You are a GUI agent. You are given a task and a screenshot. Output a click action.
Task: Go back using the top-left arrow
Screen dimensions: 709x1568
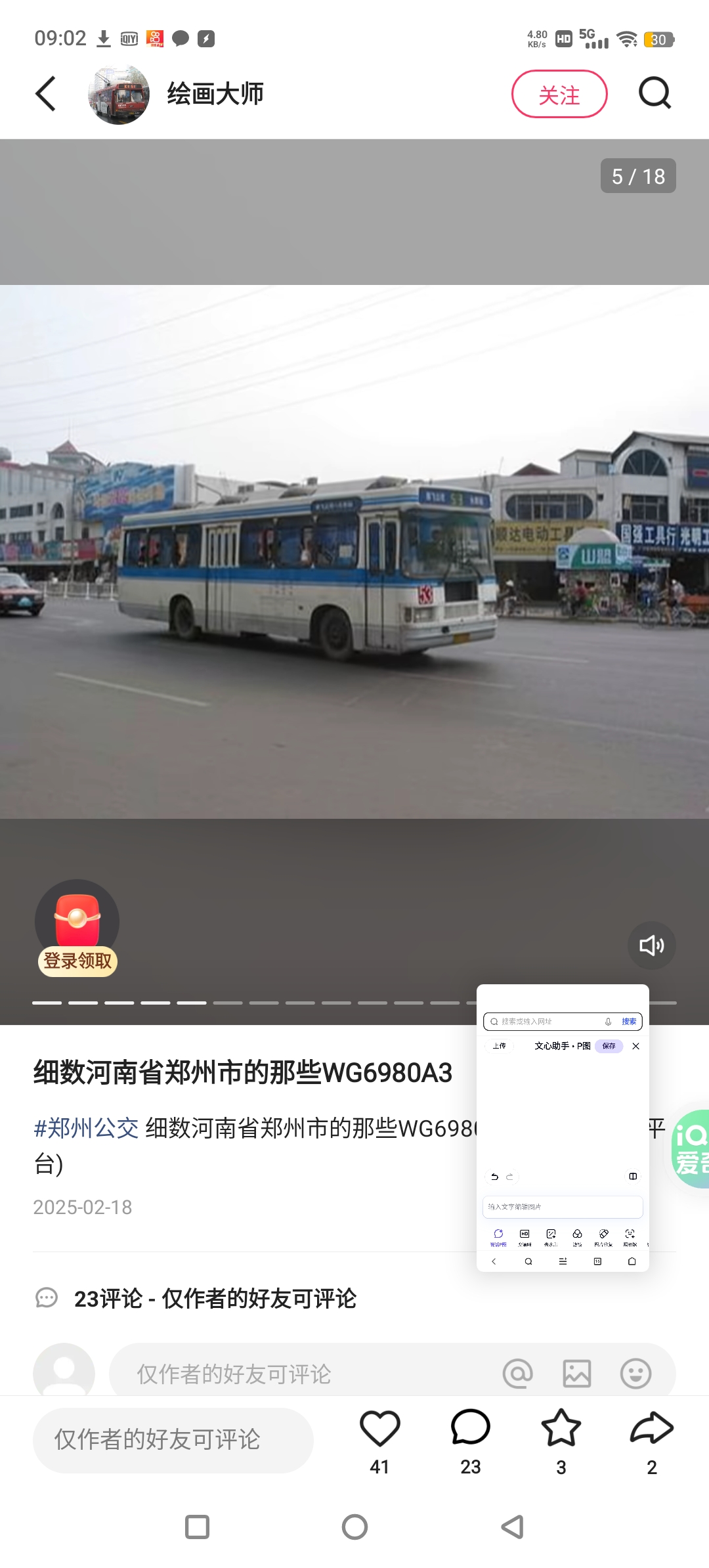(x=46, y=94)
